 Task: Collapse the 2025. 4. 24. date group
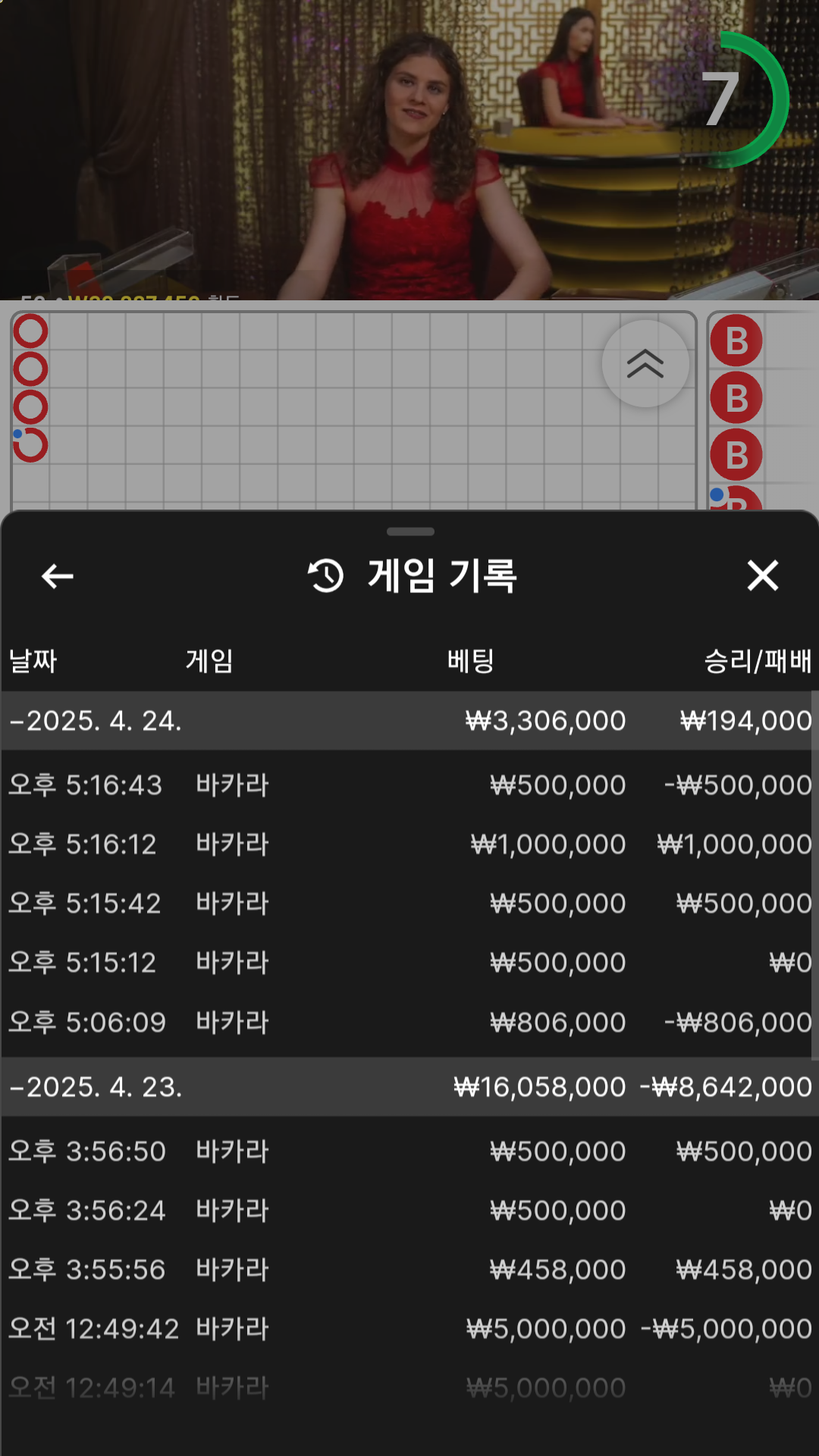tap(96, 720)
